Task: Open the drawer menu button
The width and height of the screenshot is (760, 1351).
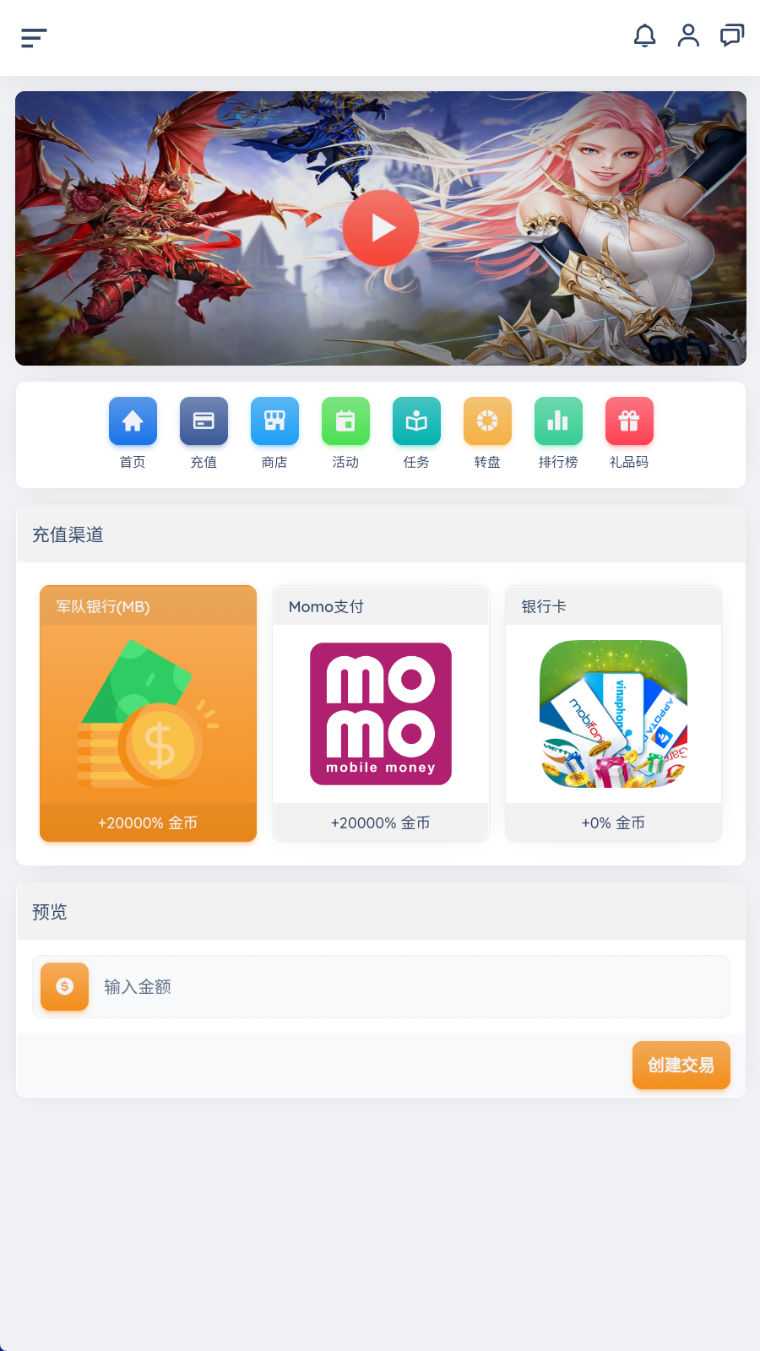Action: point(34,38)
